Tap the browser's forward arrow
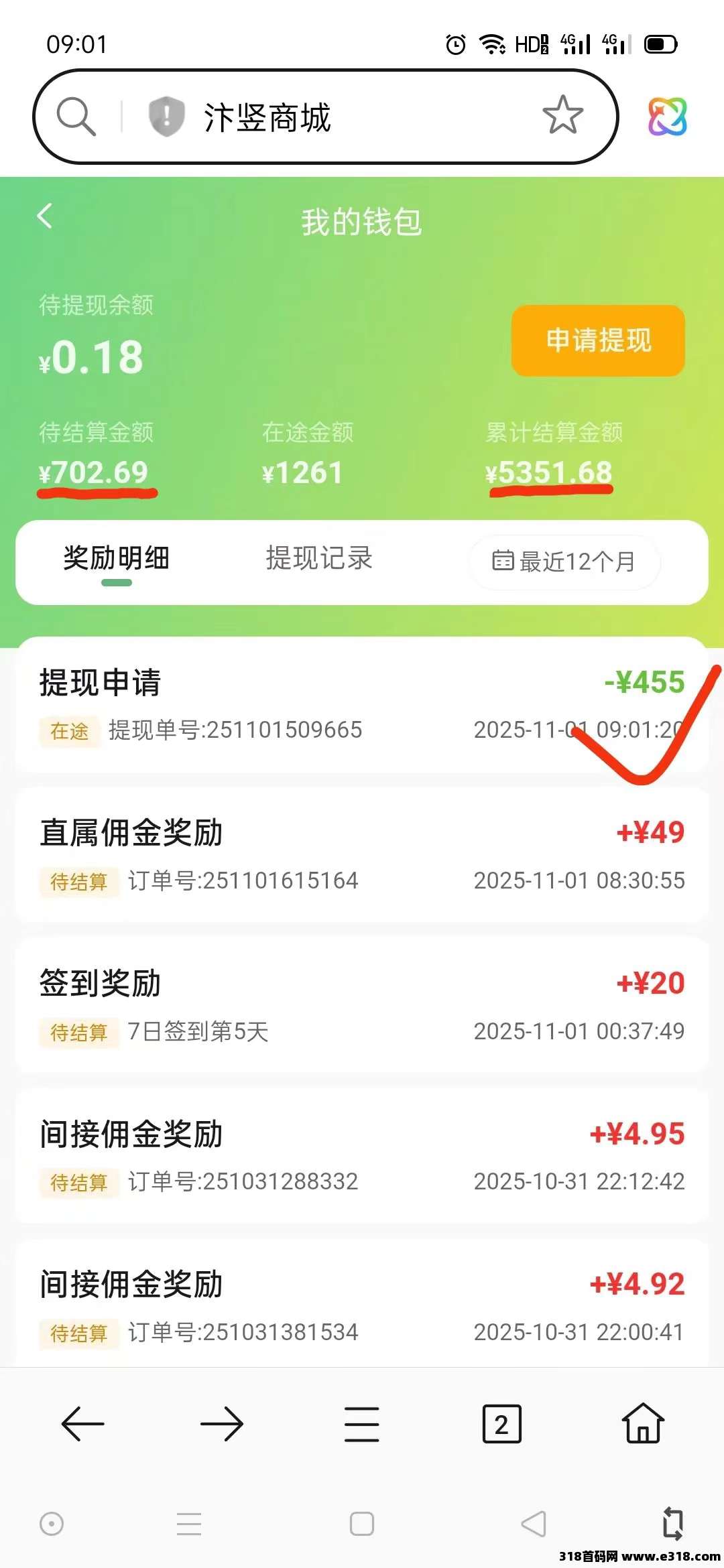This screenshot has width=724, height=1568. (x=222, y=1424)
